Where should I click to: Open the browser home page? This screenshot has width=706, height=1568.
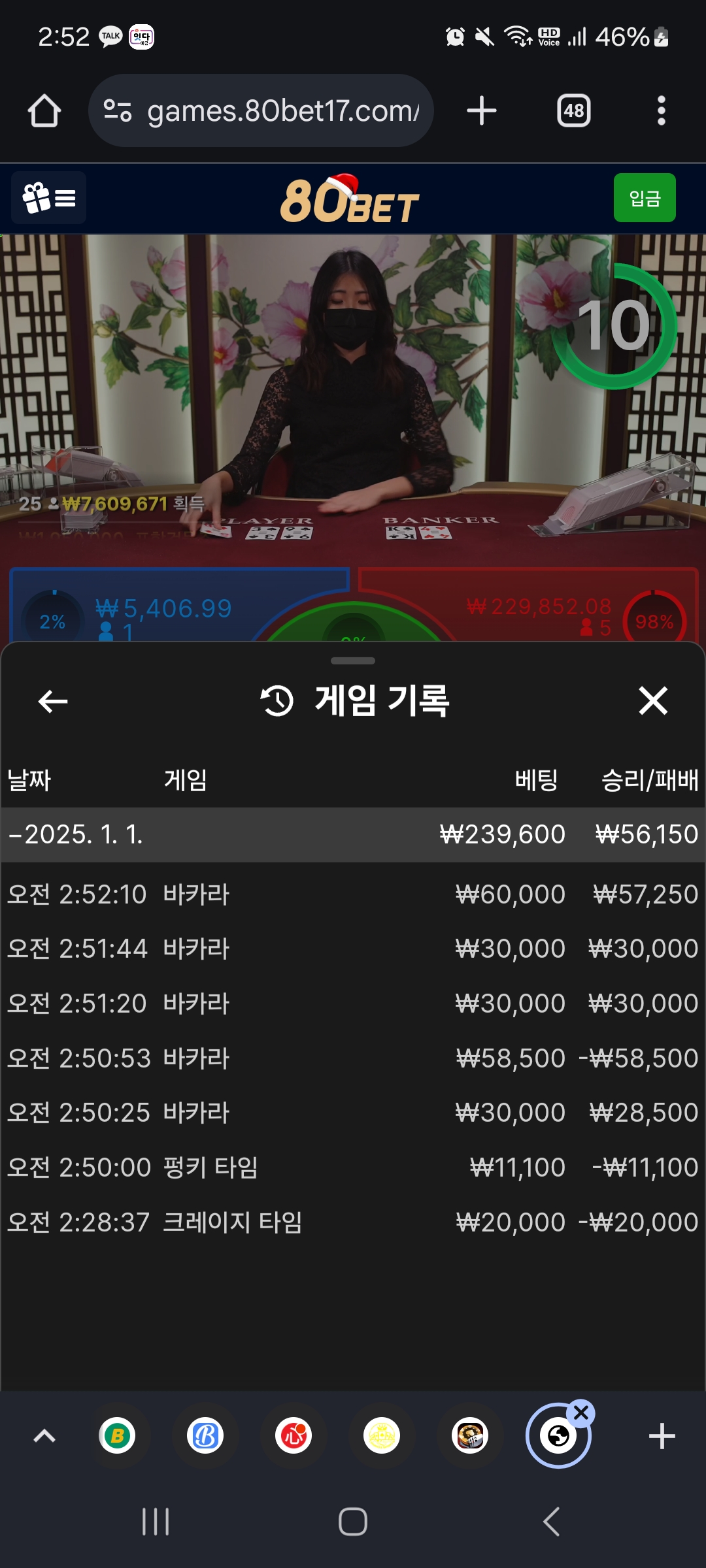pos(44,111)
